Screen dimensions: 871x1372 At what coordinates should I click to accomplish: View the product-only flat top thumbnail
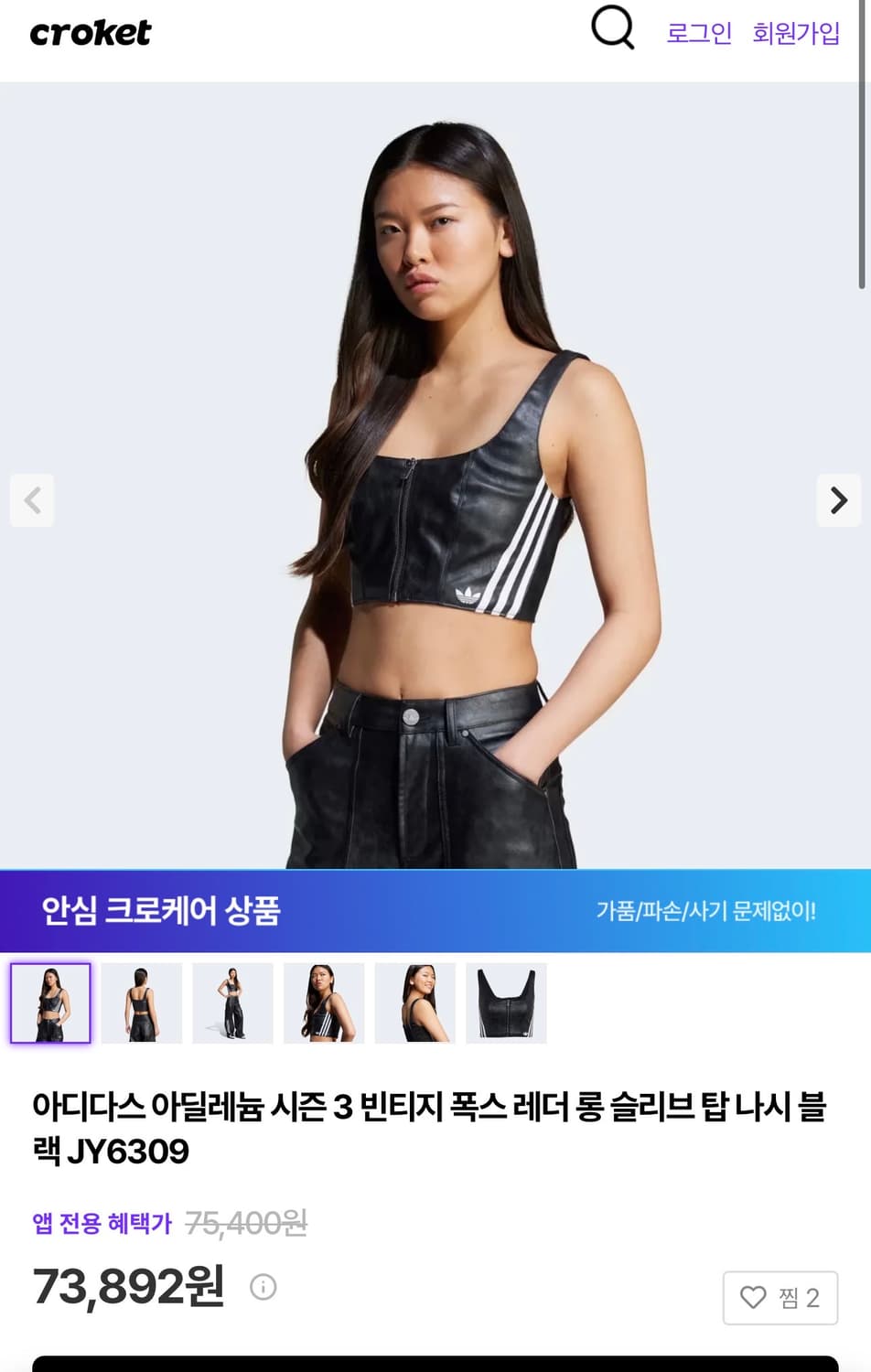tap(506, 1002)
